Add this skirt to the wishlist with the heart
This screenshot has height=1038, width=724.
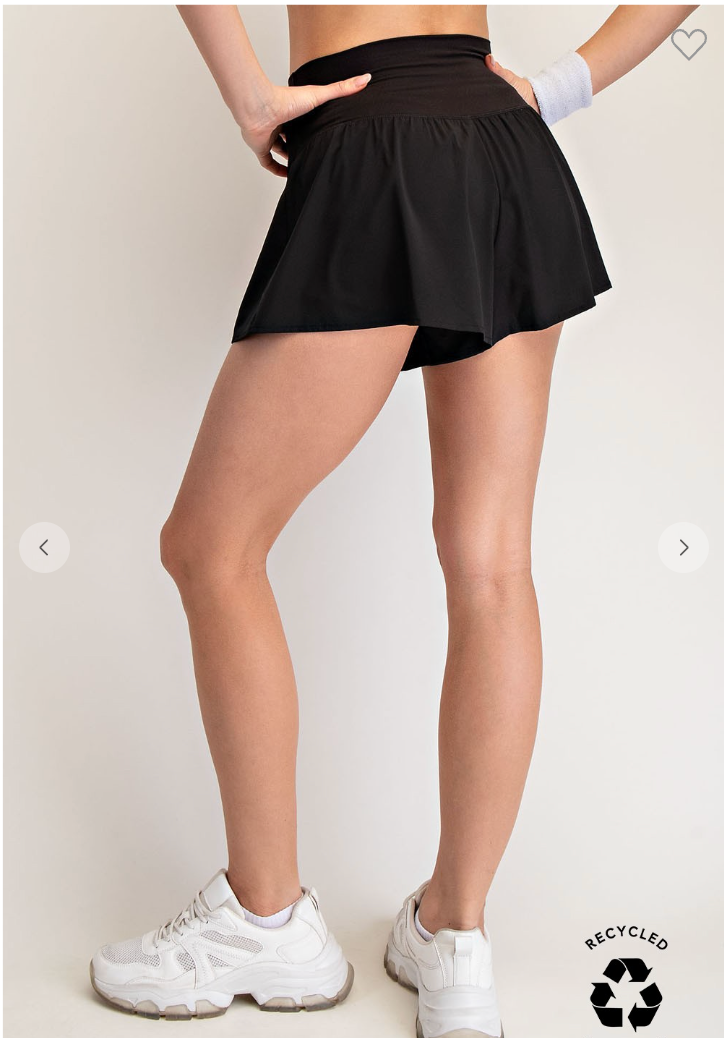[688, 43]
